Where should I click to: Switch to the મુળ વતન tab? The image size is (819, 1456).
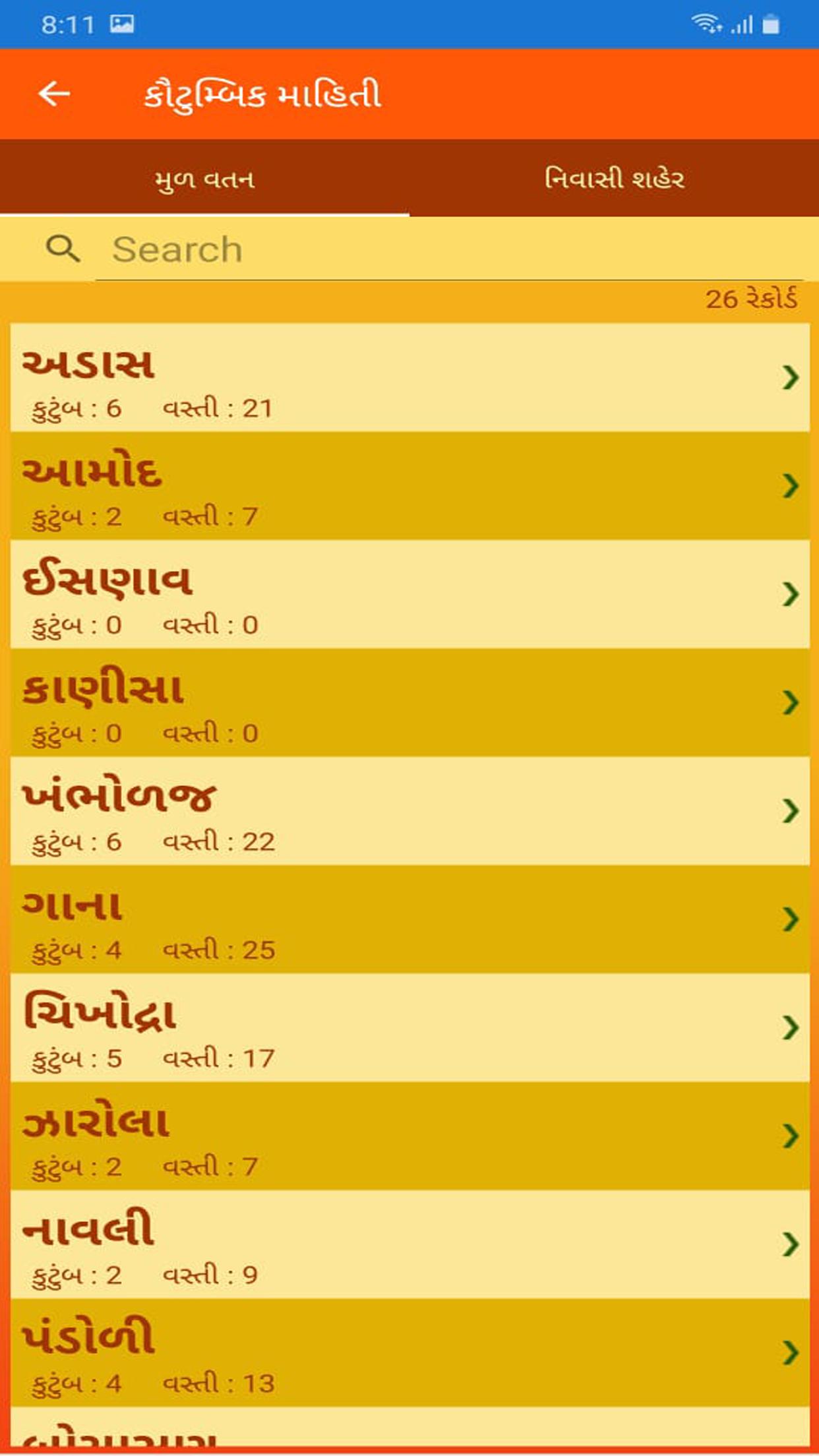click(x=204, y=179)
